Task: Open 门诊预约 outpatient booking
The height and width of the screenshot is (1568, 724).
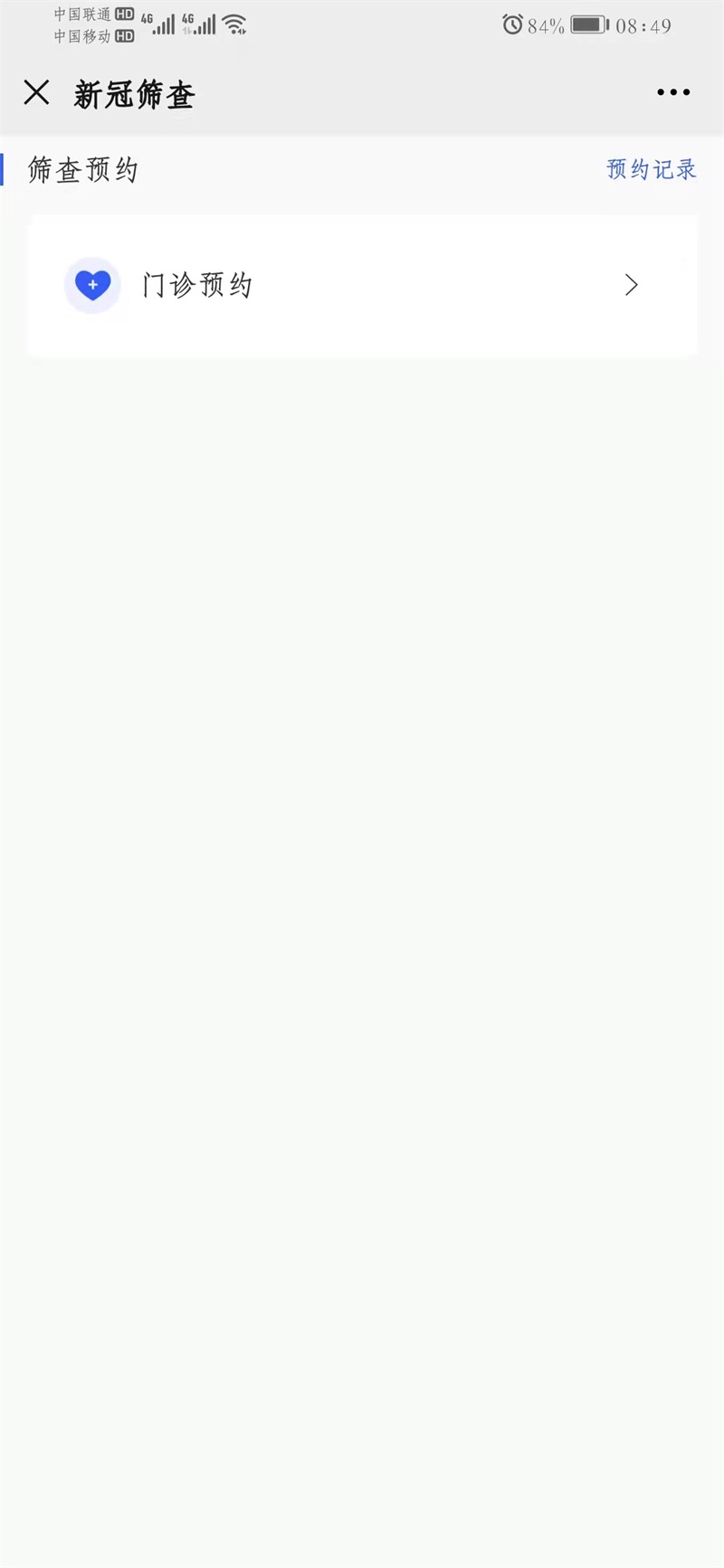Action: coord(362,286)
